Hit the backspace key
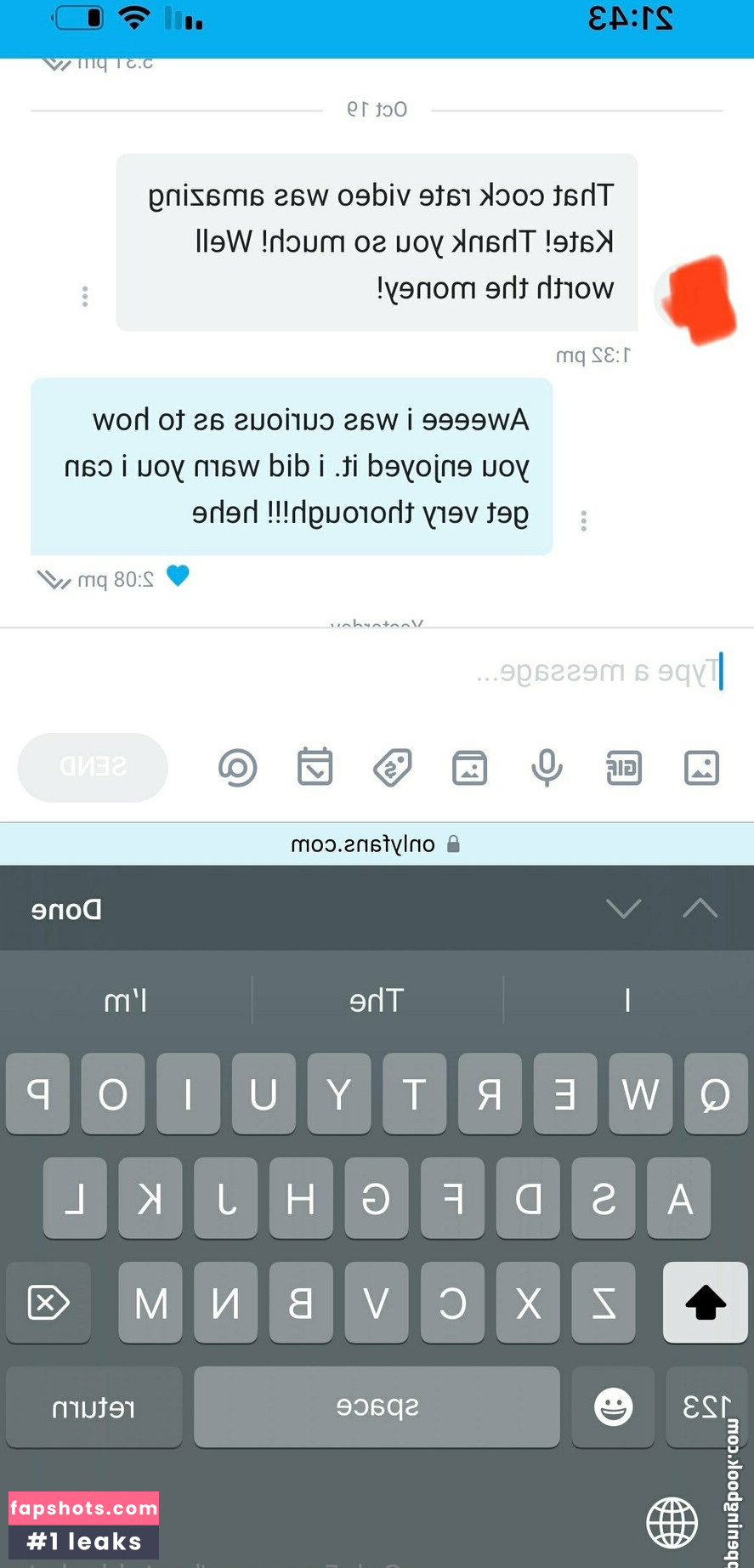The width and height of the screenshot is (754, 1568). coord(48,1302)
